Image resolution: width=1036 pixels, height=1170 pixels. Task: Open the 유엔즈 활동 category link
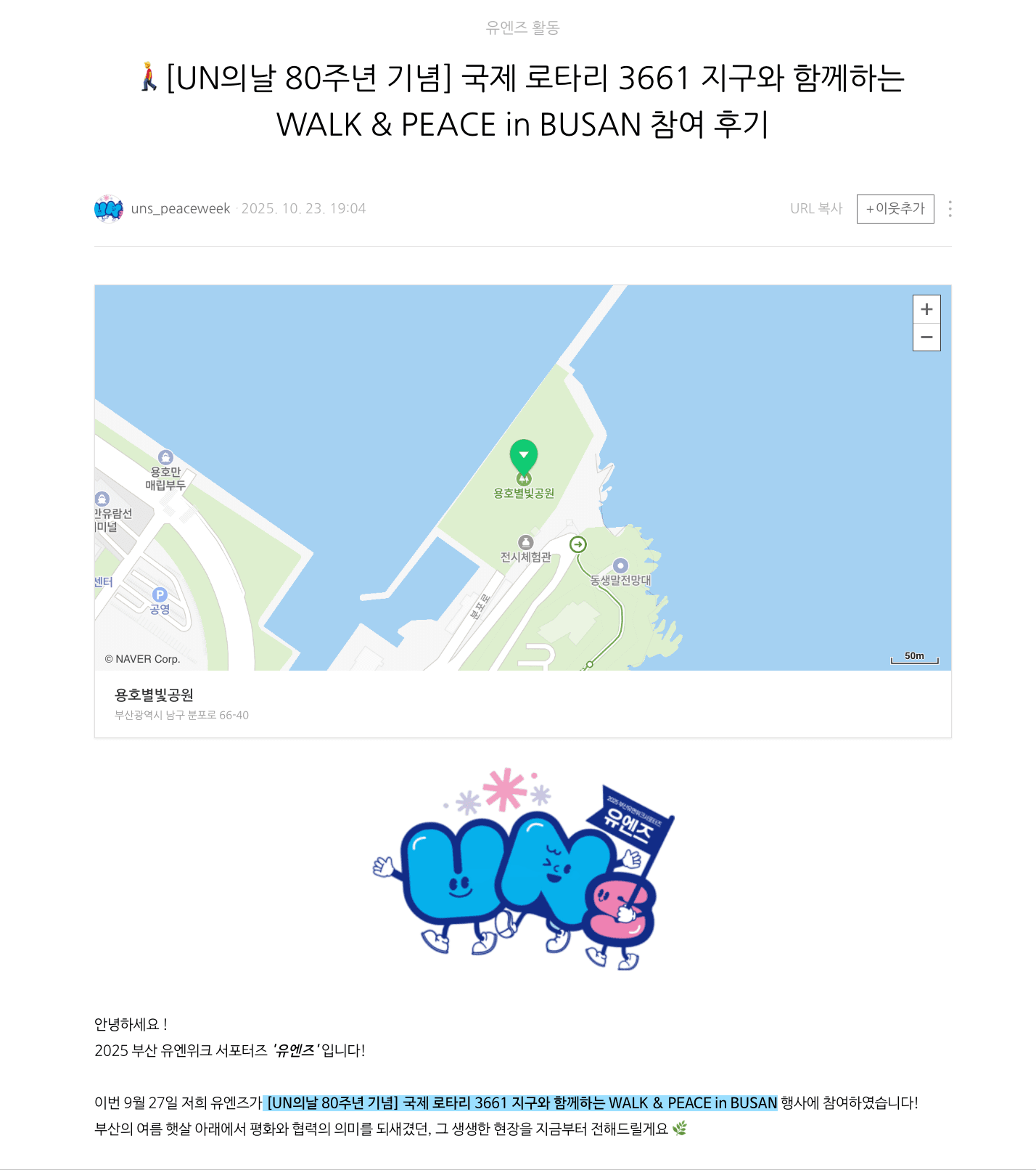tap(522, 28)
